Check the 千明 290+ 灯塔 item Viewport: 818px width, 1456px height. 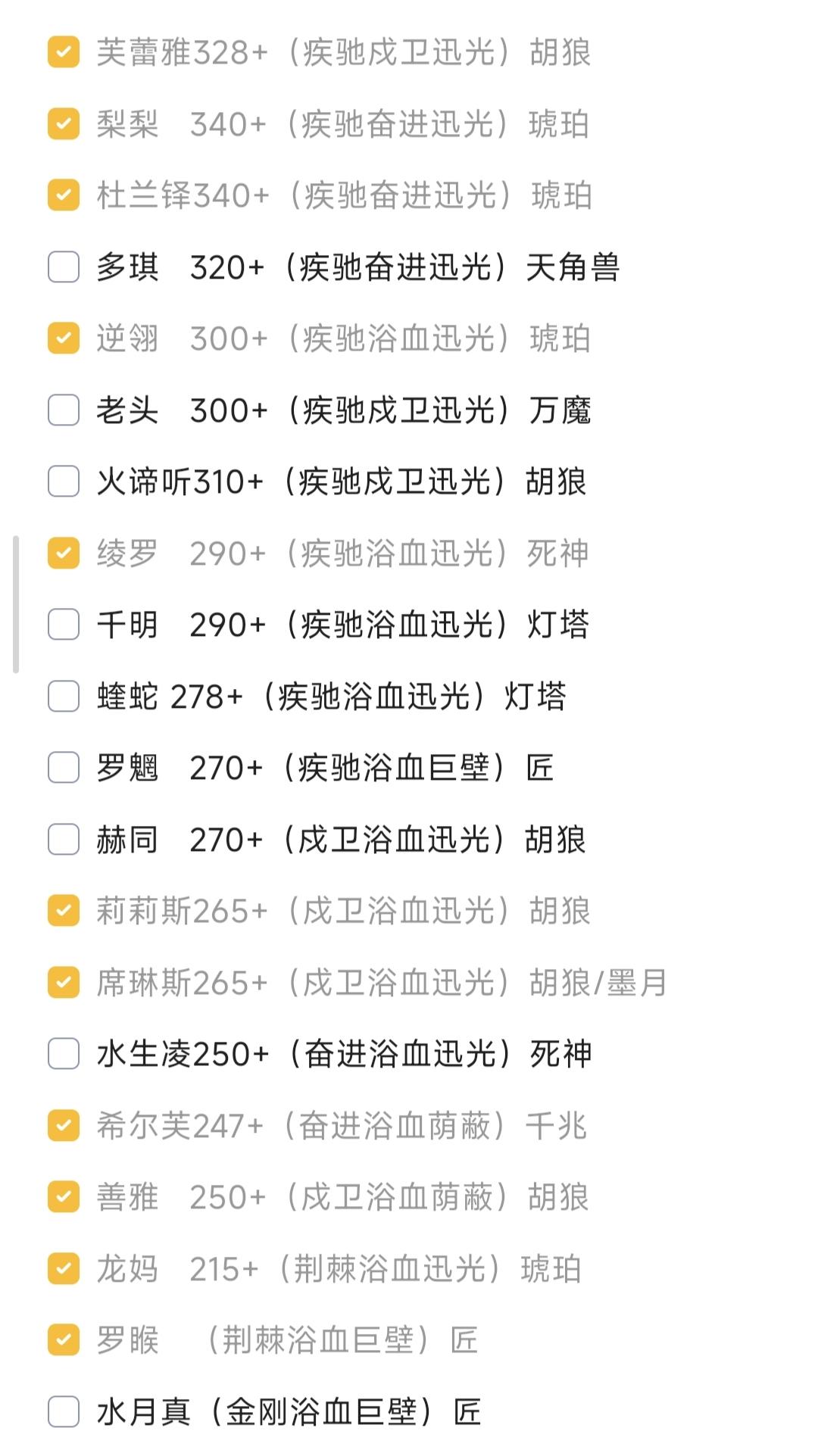point(64,625)
